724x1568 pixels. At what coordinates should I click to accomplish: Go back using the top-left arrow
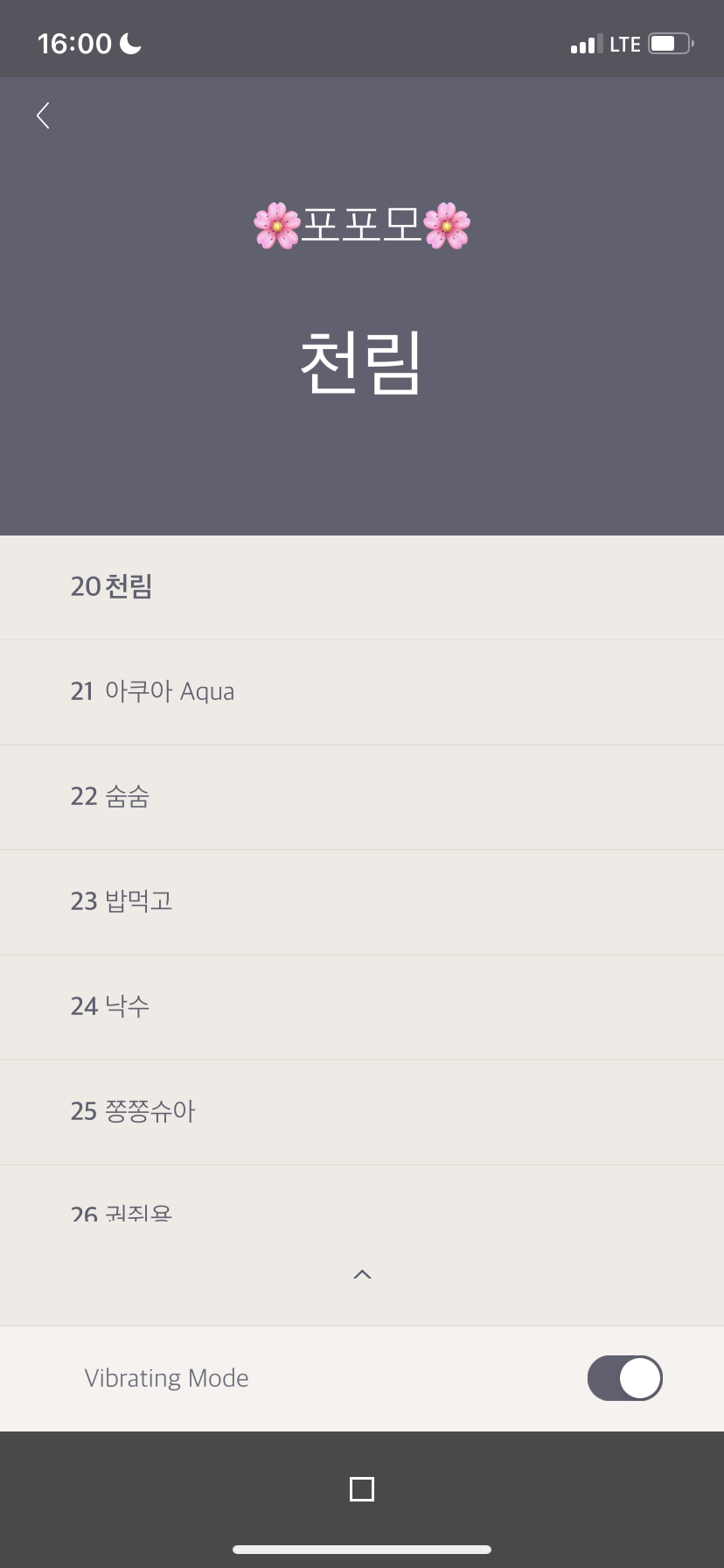coord(43,115)
